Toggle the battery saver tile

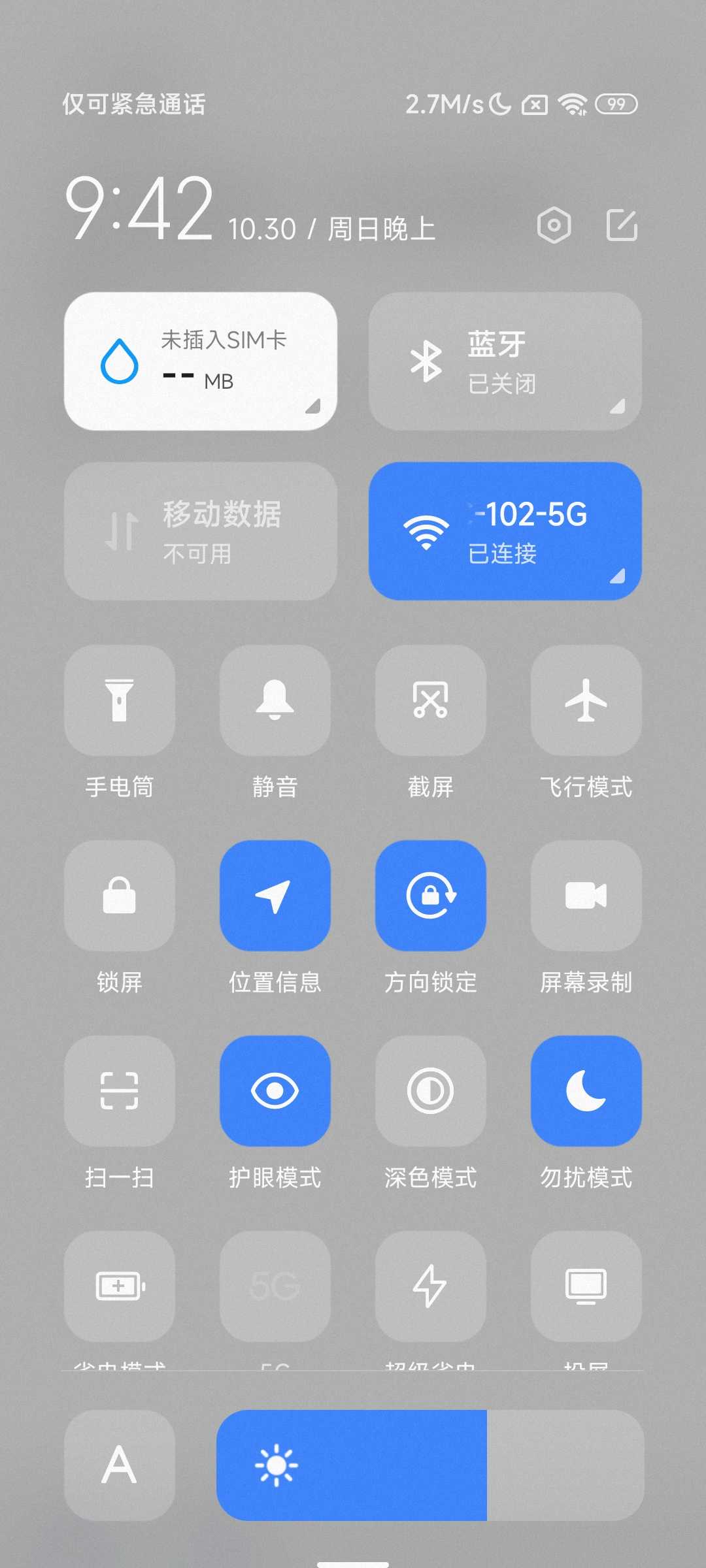click(120, 1286)
